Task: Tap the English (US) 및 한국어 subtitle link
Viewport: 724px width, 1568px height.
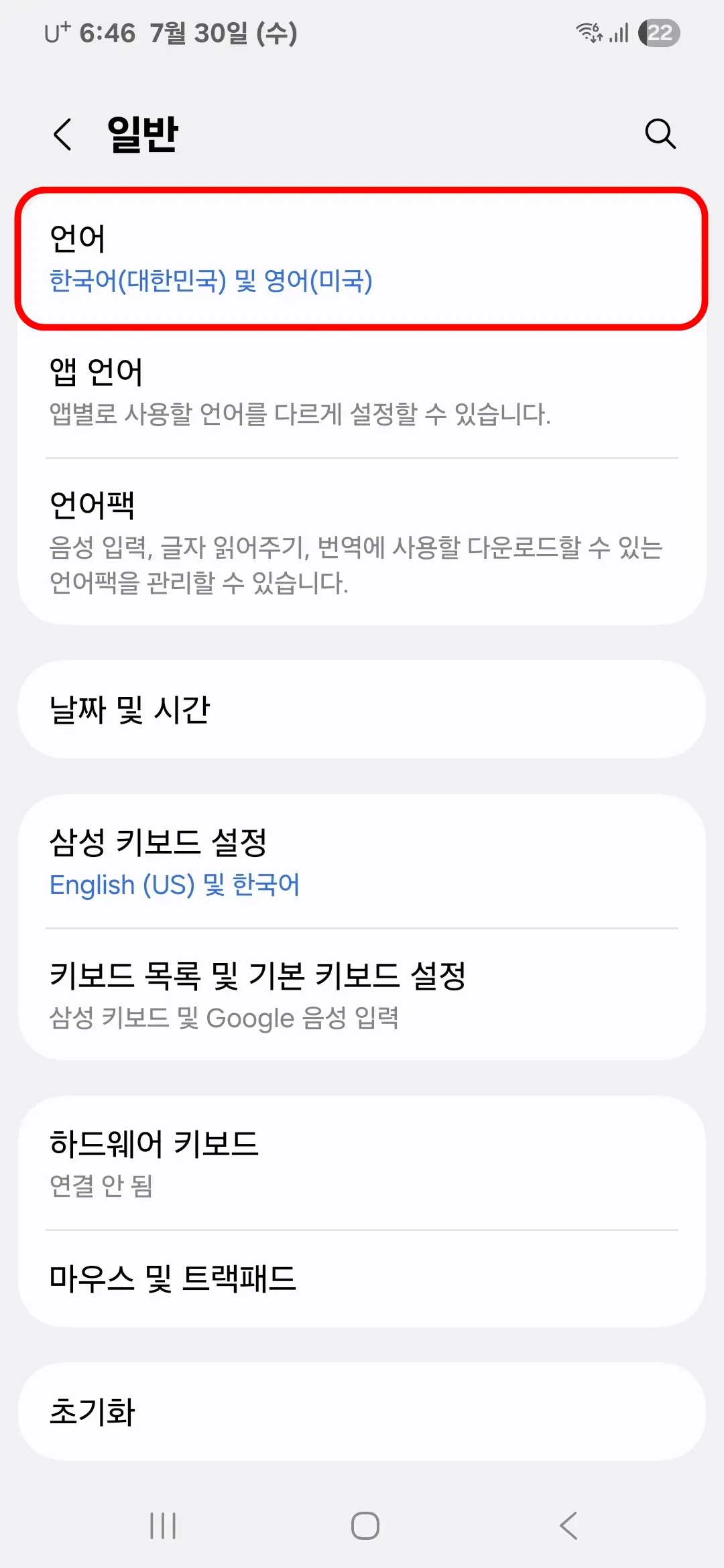Action: (x=174, y=885)
